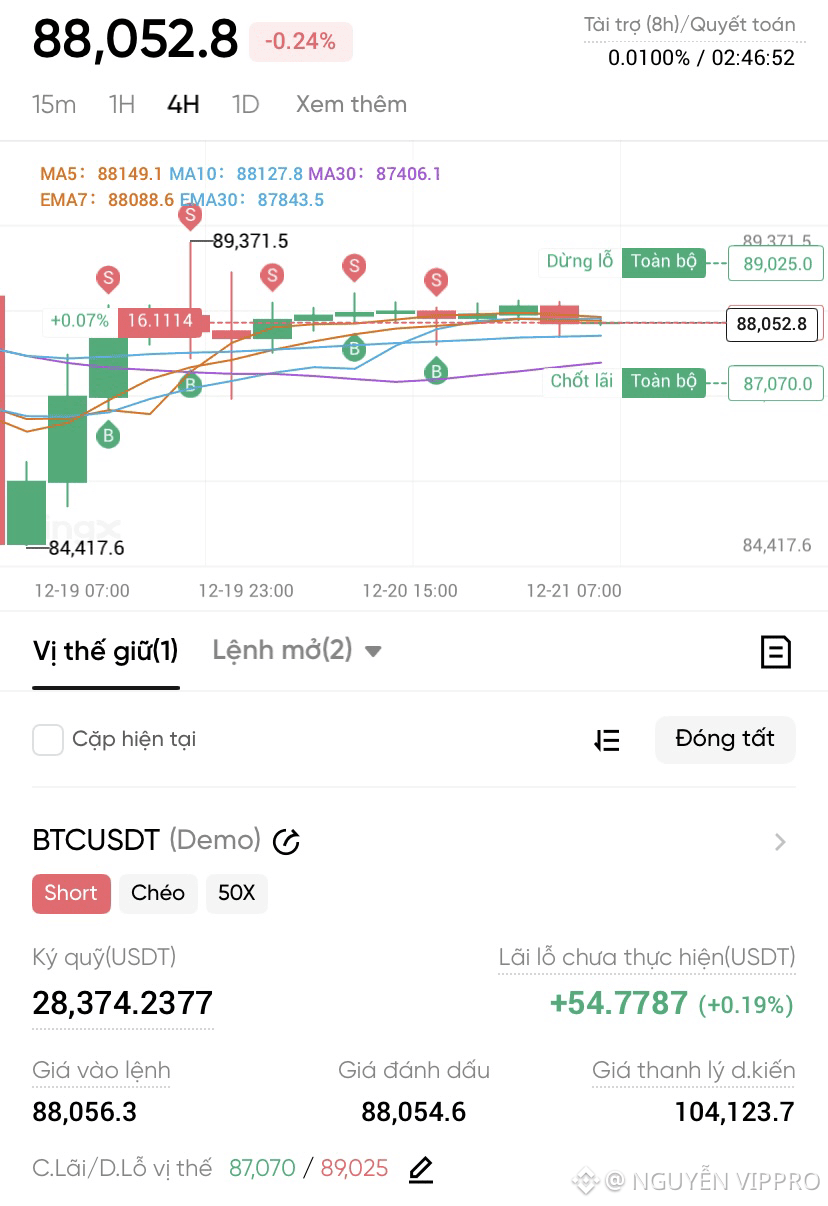Open Xem thêm timeframe options
Image resolution: width=828 pixels, height=1206 pixels.
coord(351,104)
